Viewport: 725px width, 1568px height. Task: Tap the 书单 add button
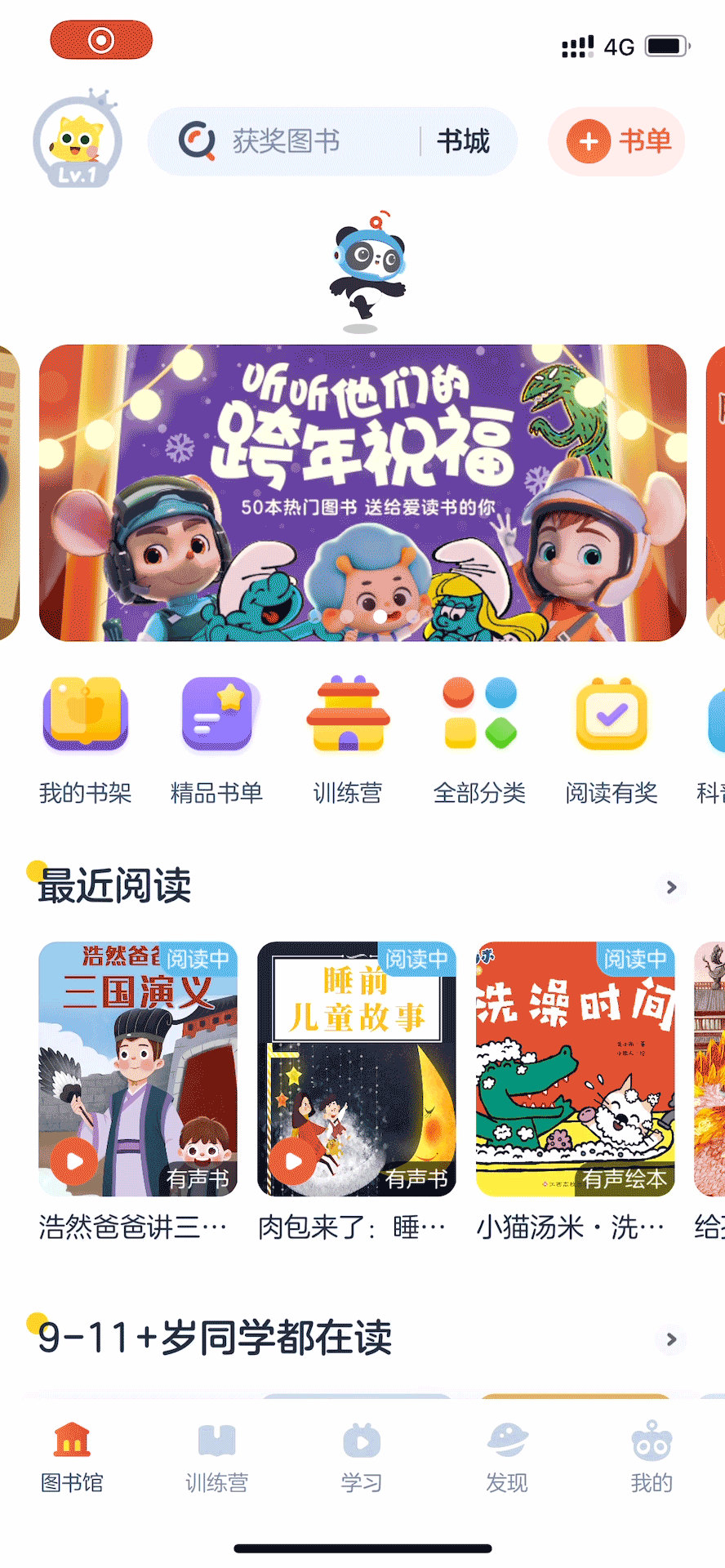tap(616, 141)
